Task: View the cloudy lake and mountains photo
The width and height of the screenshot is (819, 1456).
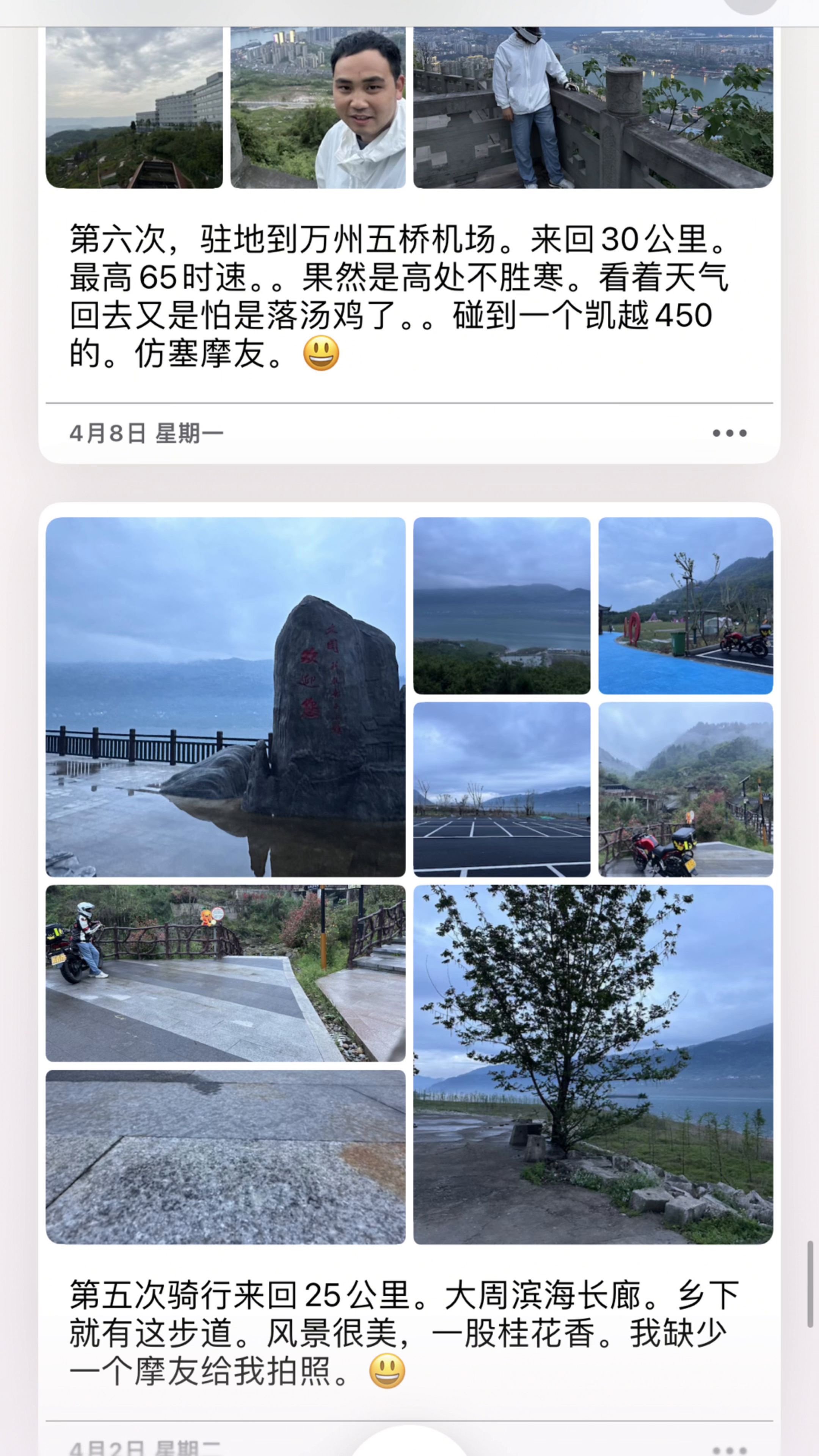Action: (x=501, y=606)
